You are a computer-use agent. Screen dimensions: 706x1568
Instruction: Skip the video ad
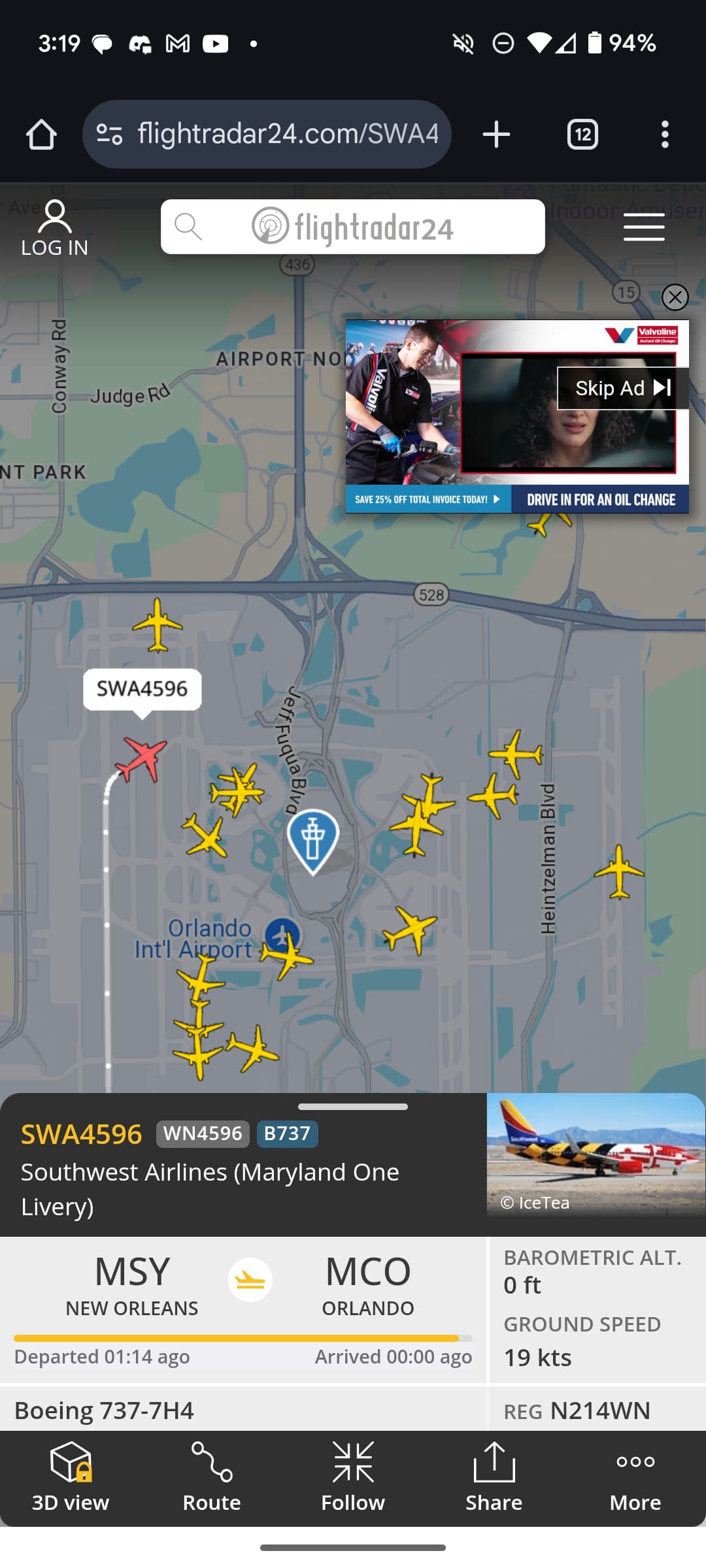pyautogui.click(x=622, y=388)
